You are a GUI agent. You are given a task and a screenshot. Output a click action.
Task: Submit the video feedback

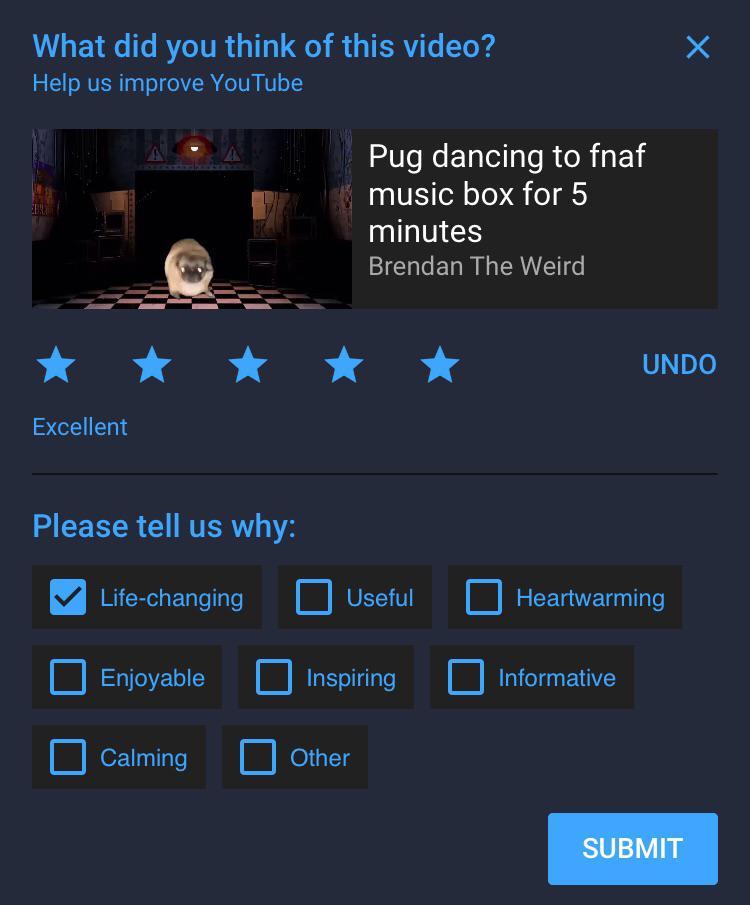click(632, 849)
